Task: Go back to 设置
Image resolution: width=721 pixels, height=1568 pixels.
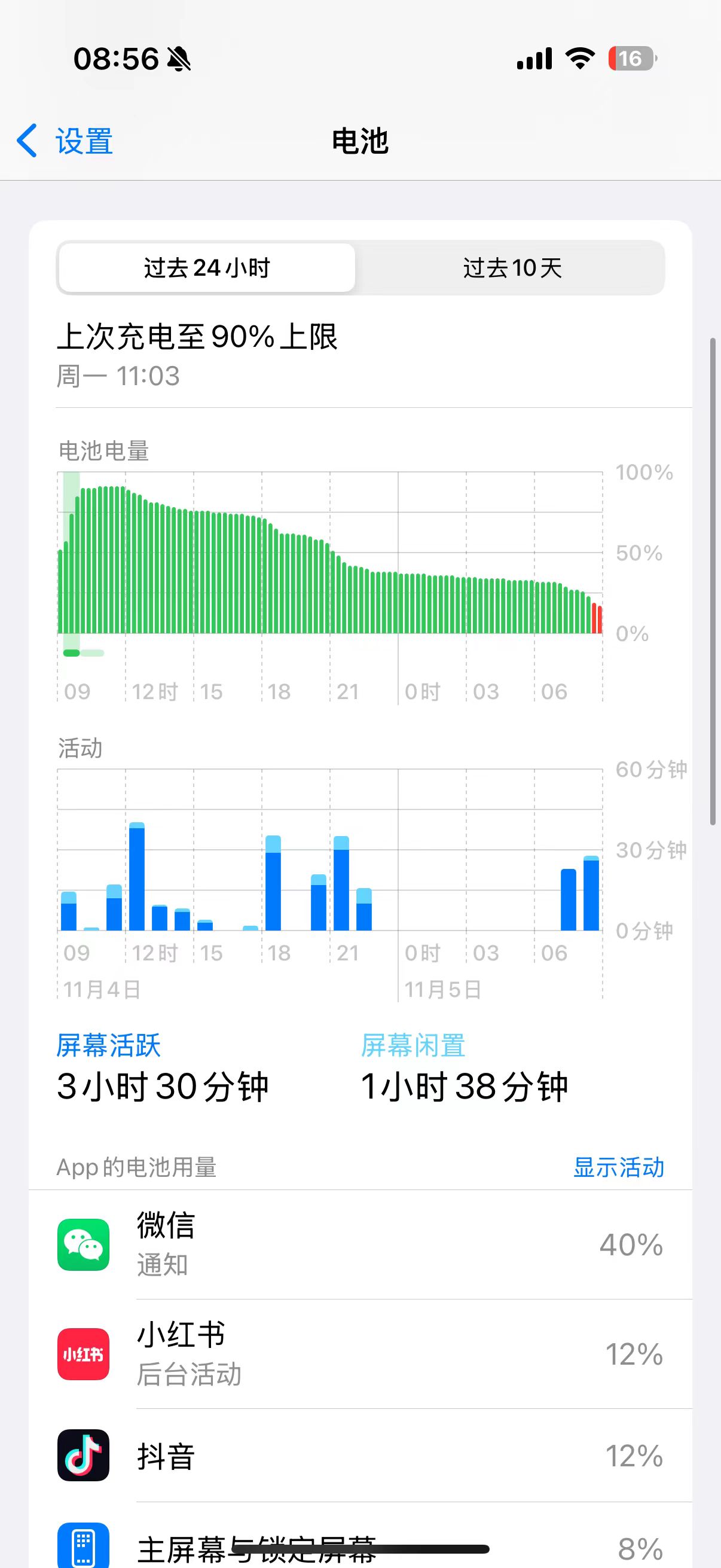Action: pos(65,141)
